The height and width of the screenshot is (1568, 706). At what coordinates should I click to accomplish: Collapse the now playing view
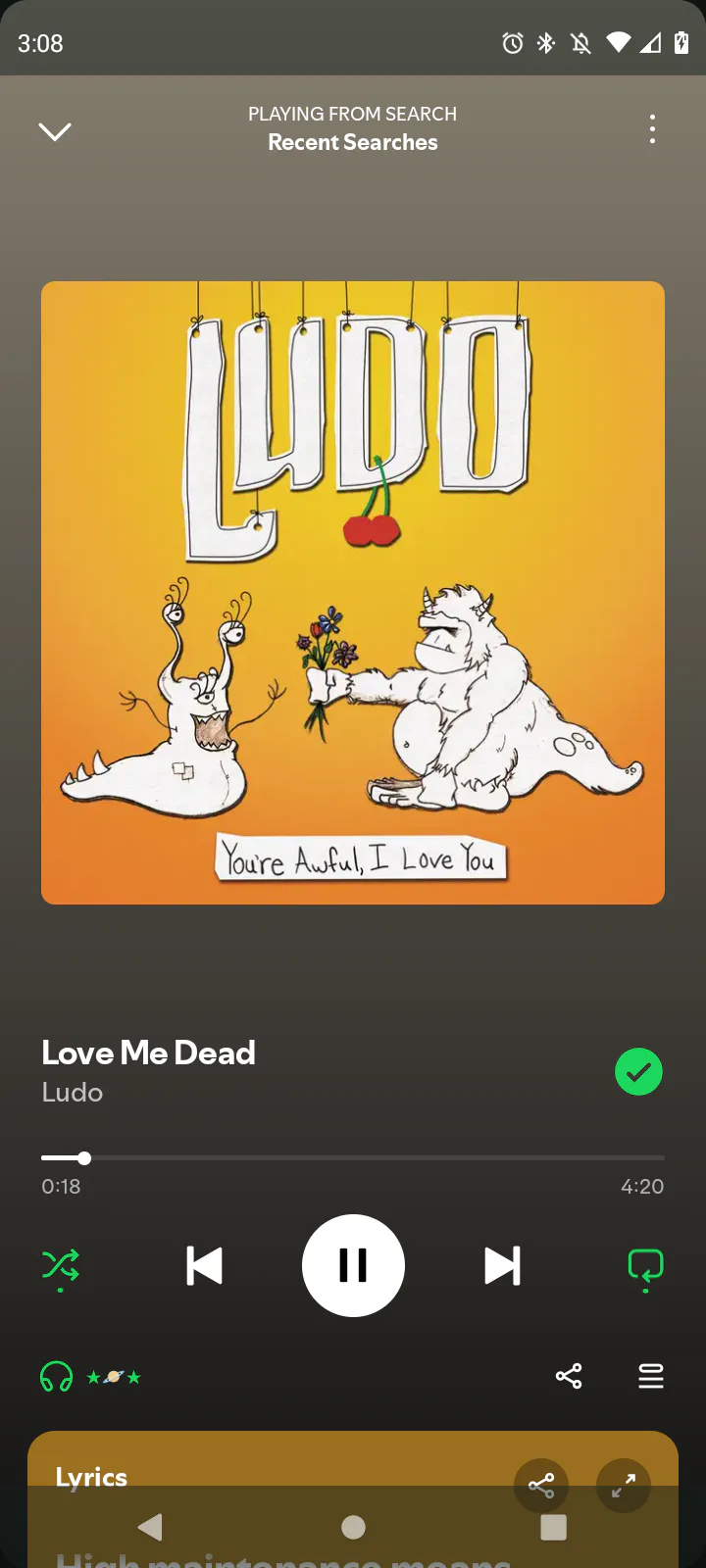point(55,131)
